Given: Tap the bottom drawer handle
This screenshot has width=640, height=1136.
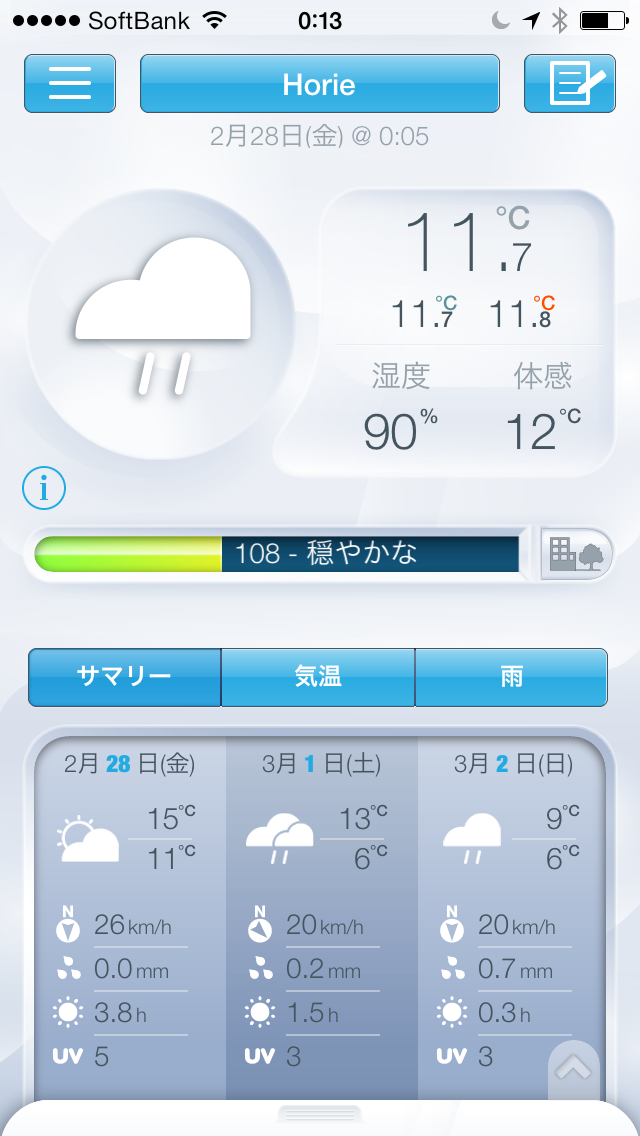Looking at the screenshot, I should [319, 1113].
